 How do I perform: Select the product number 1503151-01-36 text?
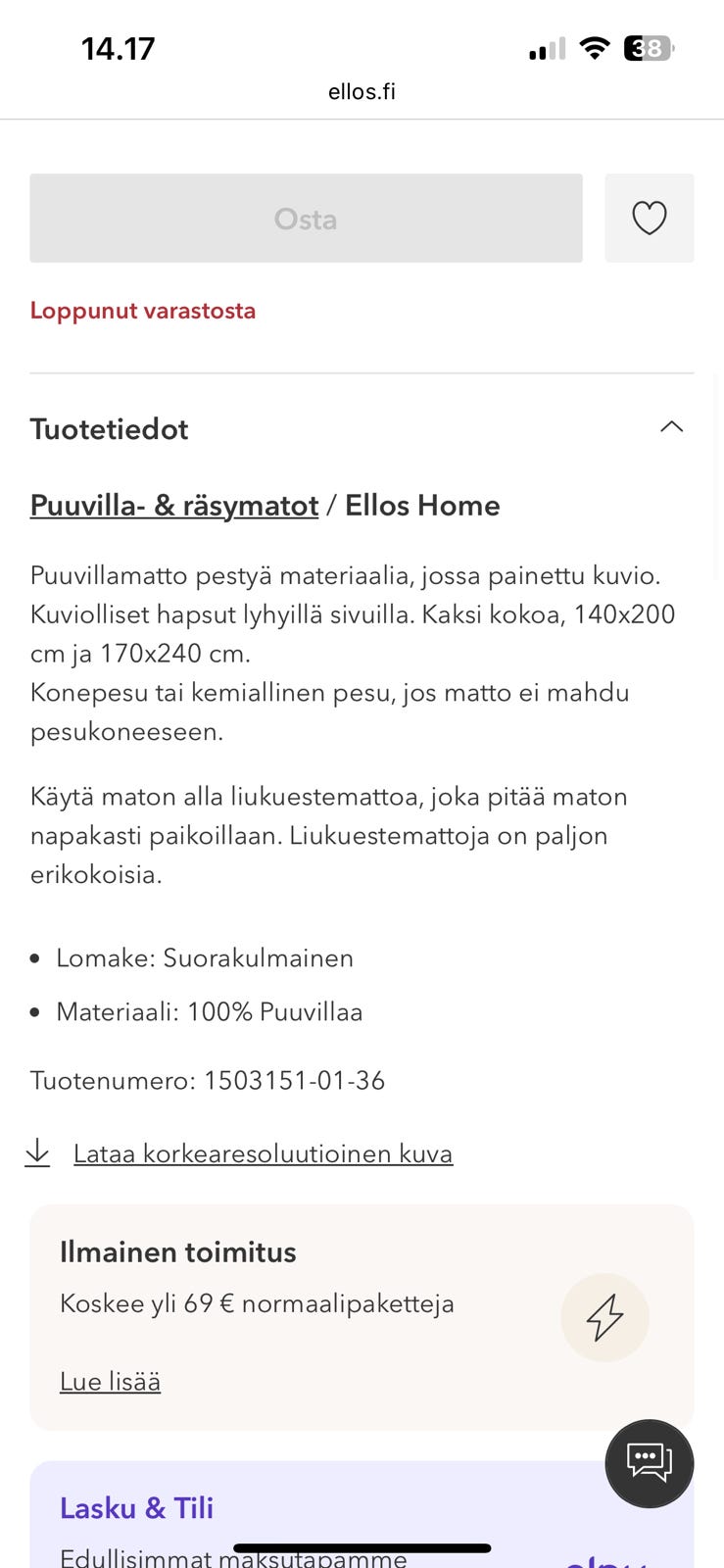(x=208, y=1081)
